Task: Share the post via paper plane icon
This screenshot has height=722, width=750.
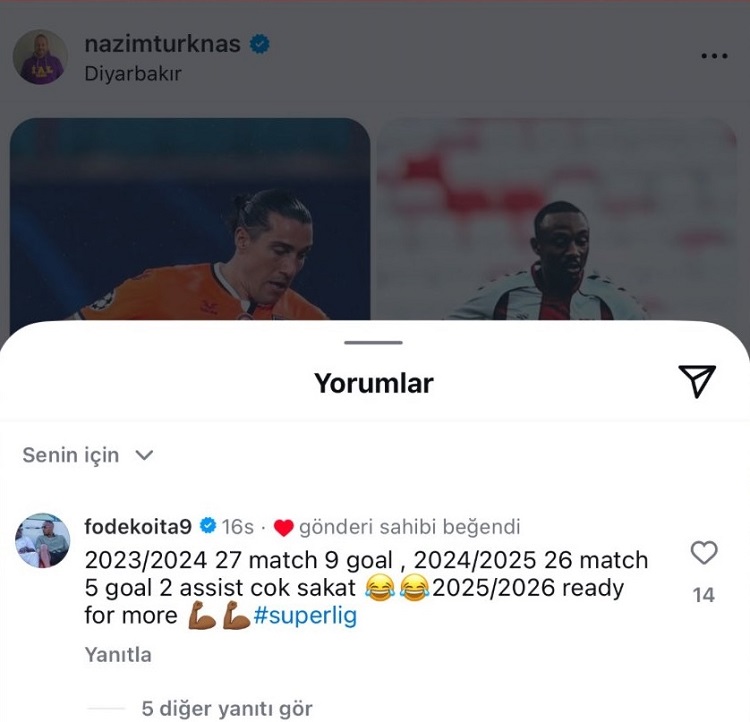Action: coord(697,381)
